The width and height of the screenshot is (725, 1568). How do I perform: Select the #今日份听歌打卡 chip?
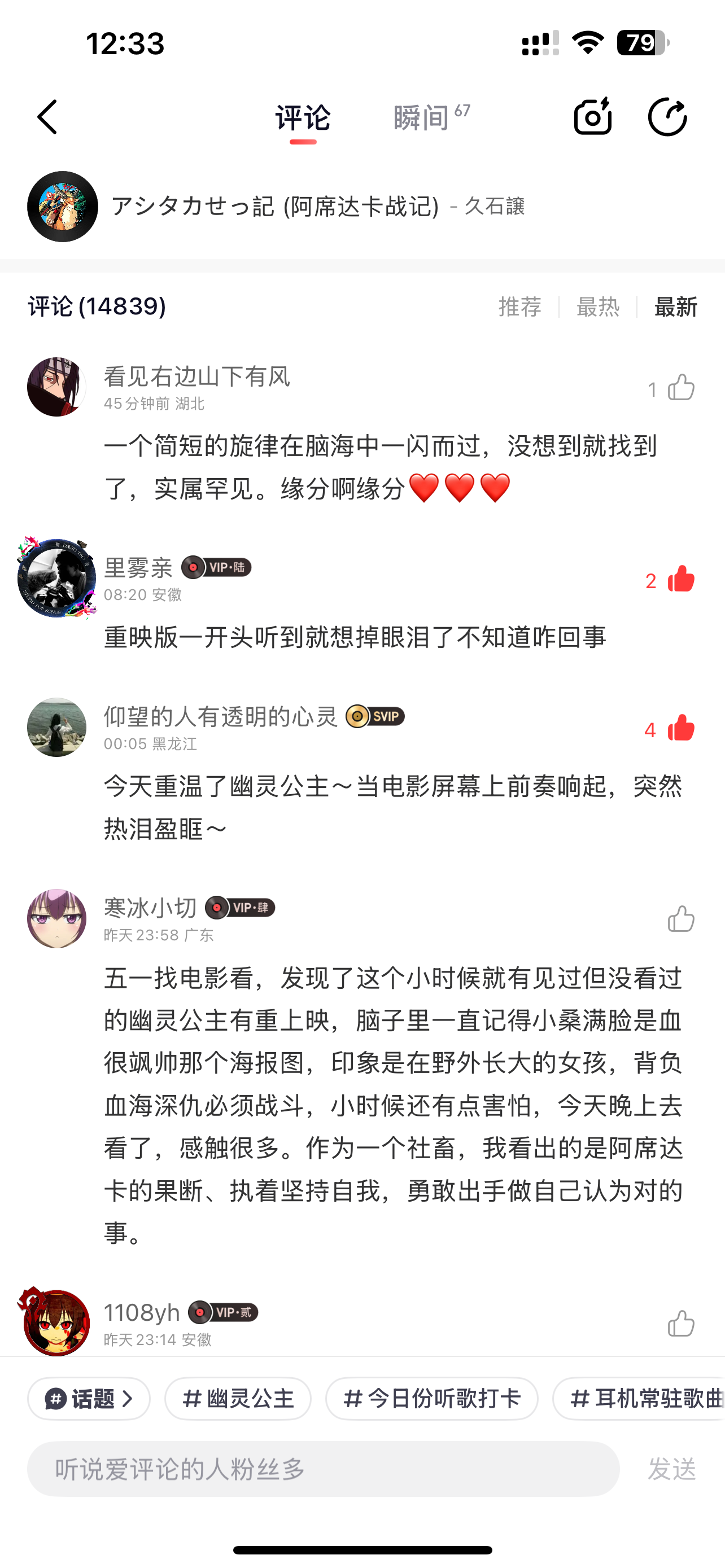tap(431, 1398)
